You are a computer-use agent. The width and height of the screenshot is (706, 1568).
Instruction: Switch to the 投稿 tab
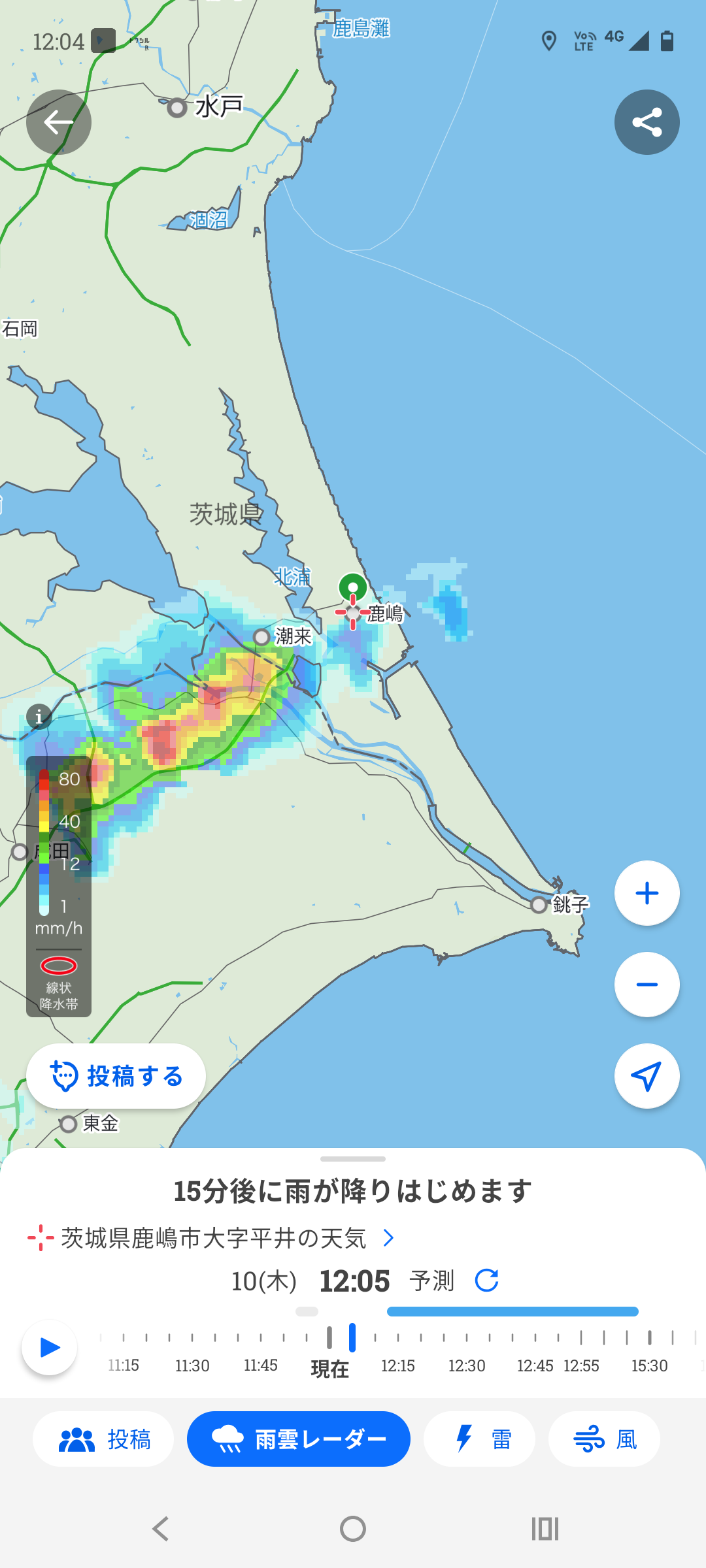pos(103,1439)
